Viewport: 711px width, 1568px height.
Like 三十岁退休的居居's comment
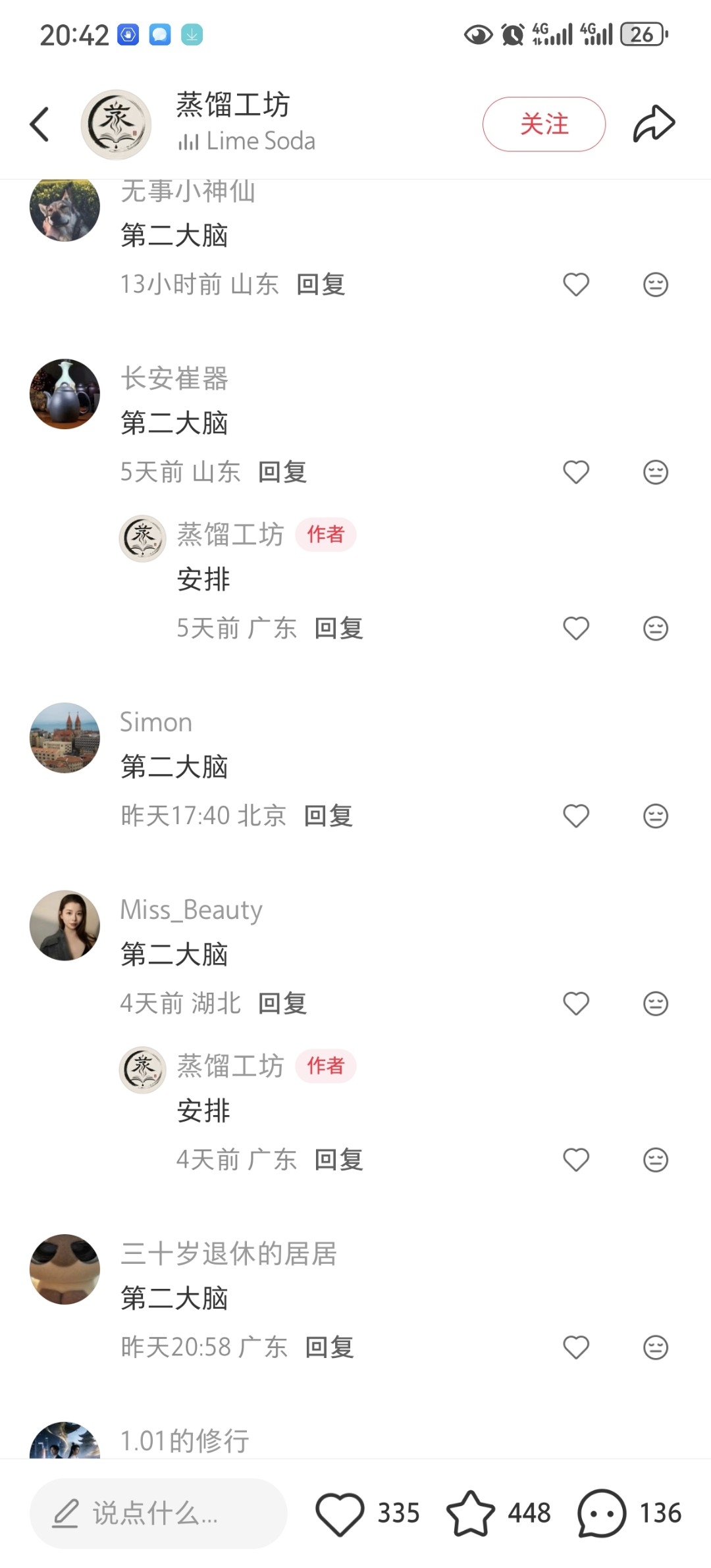click(x=576, y=1347)
